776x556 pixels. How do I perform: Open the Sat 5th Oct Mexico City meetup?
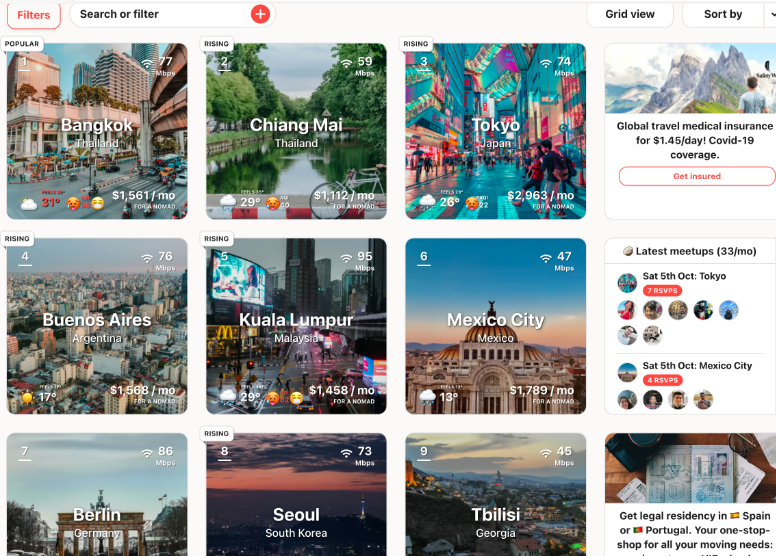coord(697,366)
